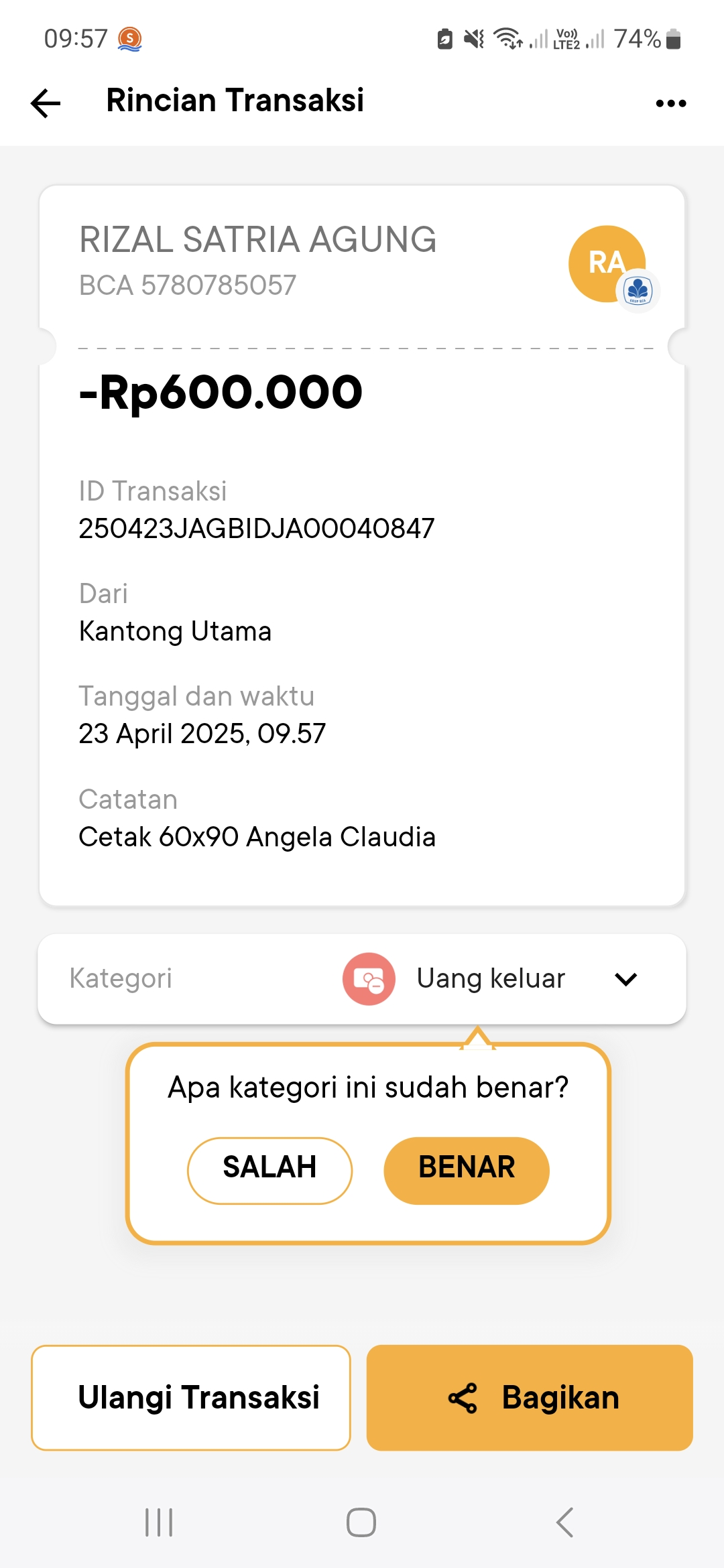
Task: Tap Ulangi Transaksi to repeat the transfer
Action: (191, 1397)
